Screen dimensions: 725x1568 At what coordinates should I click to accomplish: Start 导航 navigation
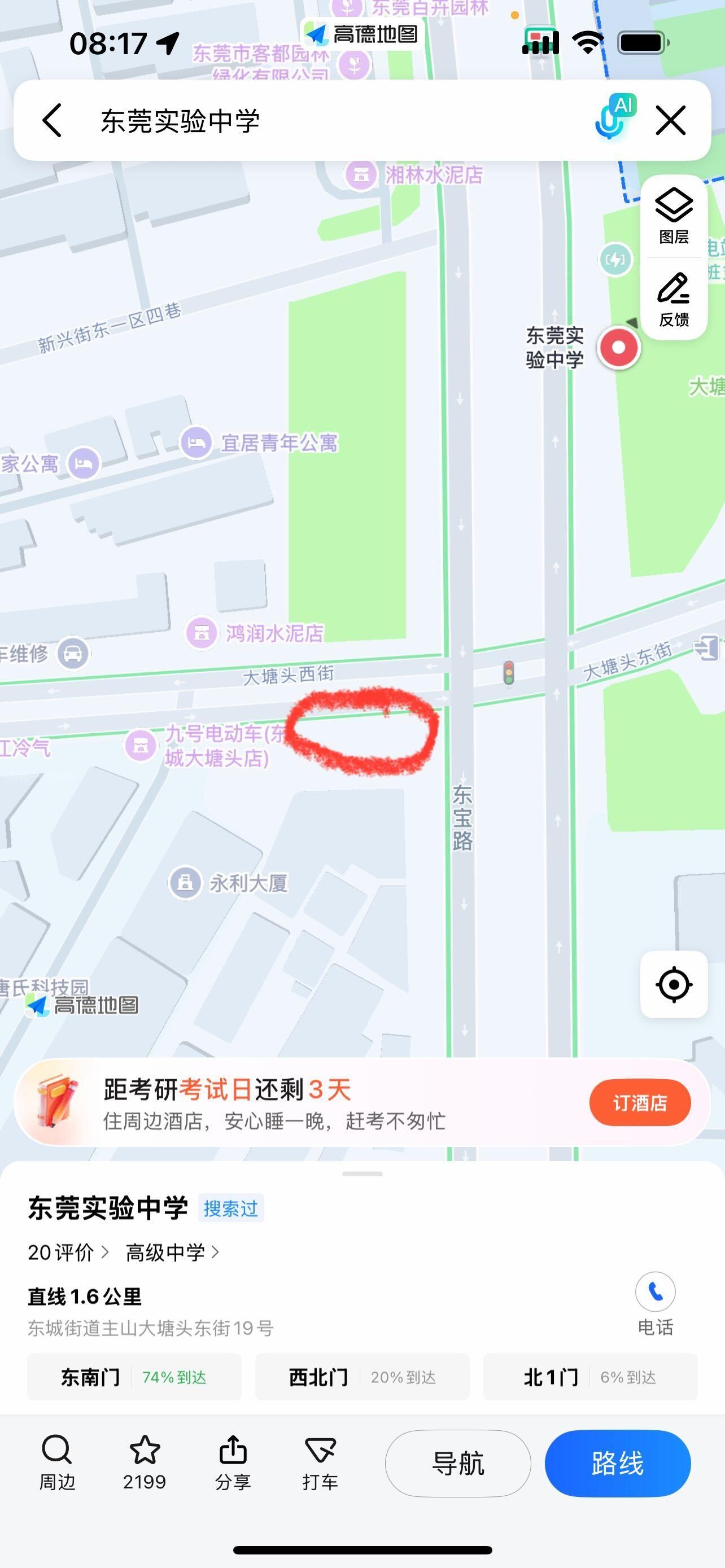tap(458, 1464)
